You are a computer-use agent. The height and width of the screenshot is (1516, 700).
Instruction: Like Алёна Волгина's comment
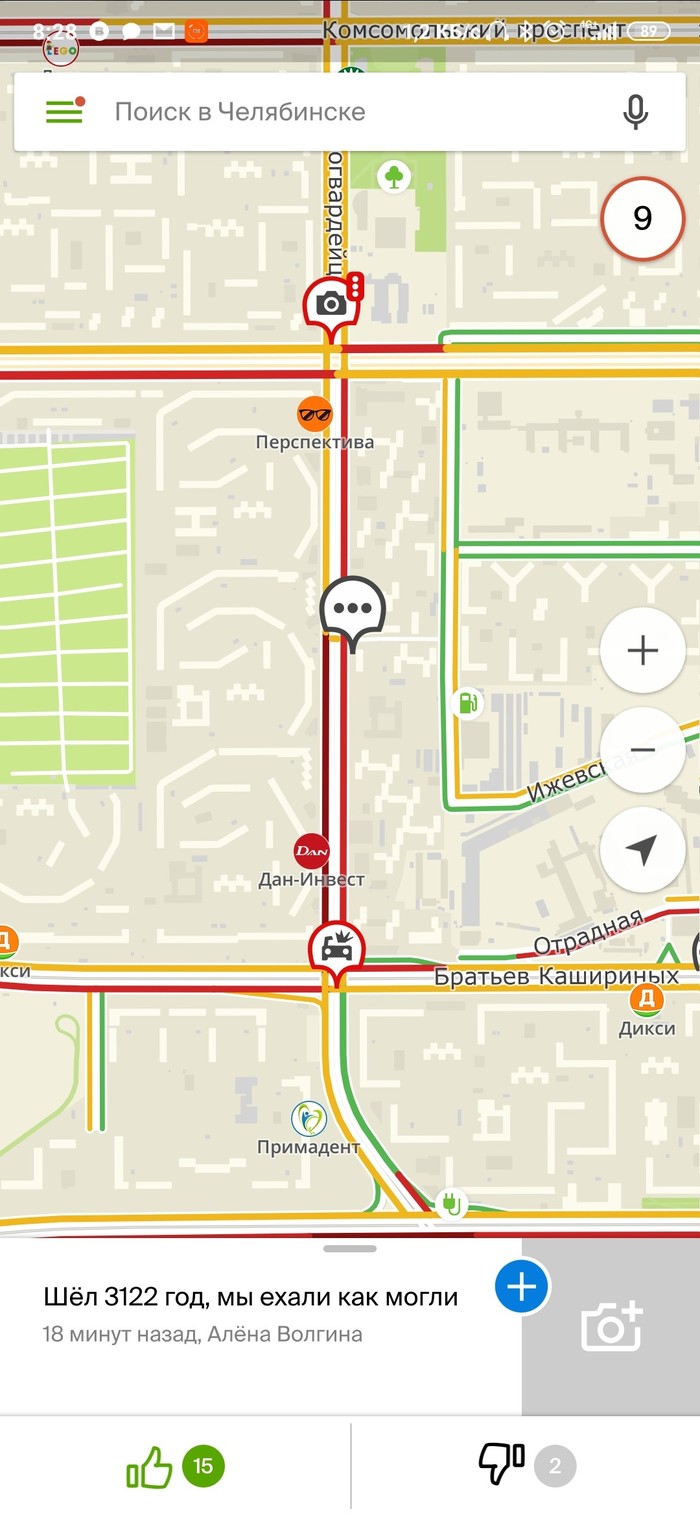[x=150, y=1467]
